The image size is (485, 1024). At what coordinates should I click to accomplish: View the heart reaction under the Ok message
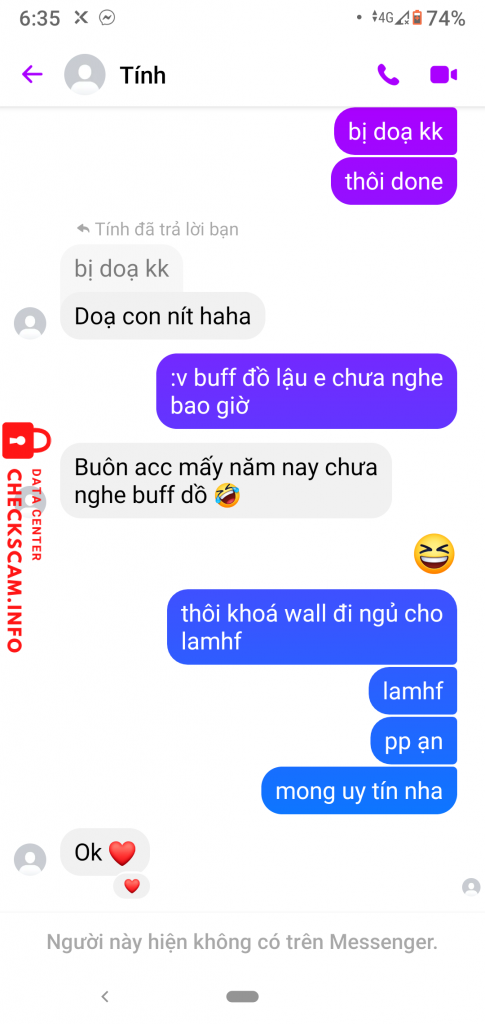132,886
